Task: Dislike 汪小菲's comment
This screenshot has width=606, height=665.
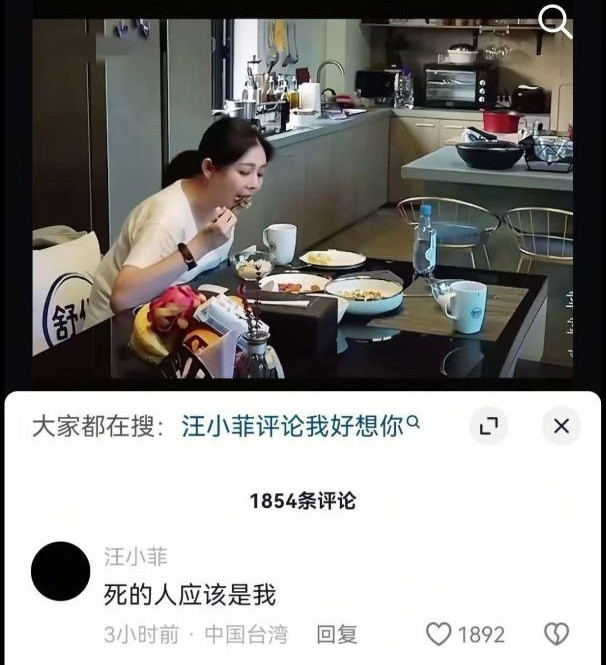Action: [556, 634]
